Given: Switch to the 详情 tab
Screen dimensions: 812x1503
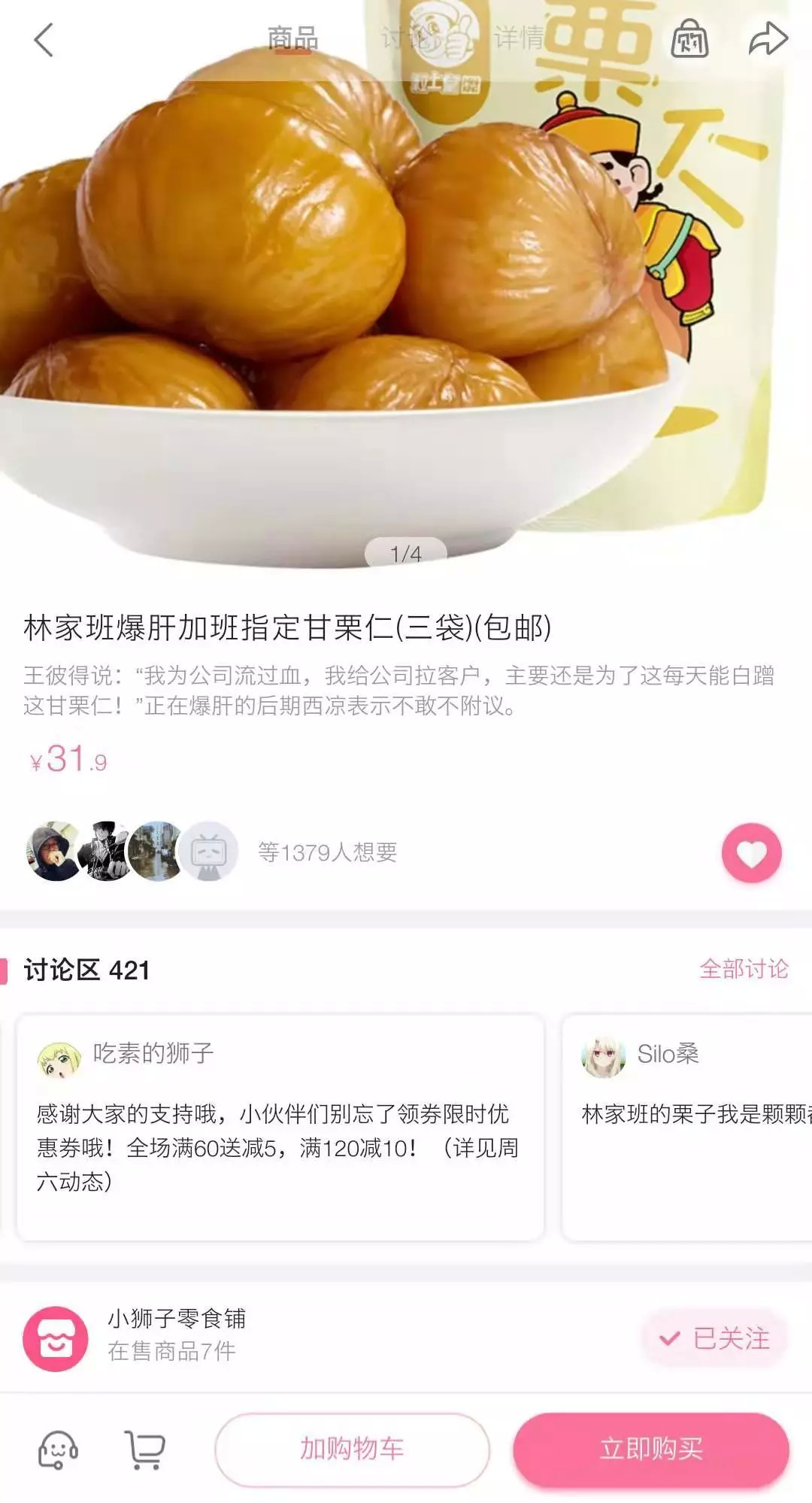Looking at the screenshot, I should (x=519, y=38).
